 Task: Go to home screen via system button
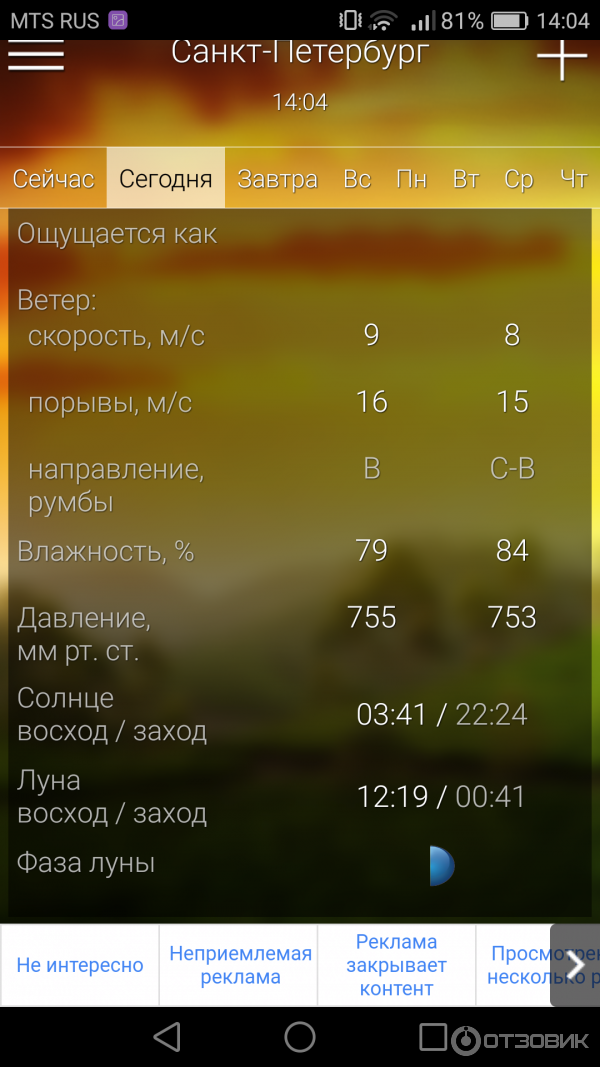pyautogui.click(x=300, y=1036)
